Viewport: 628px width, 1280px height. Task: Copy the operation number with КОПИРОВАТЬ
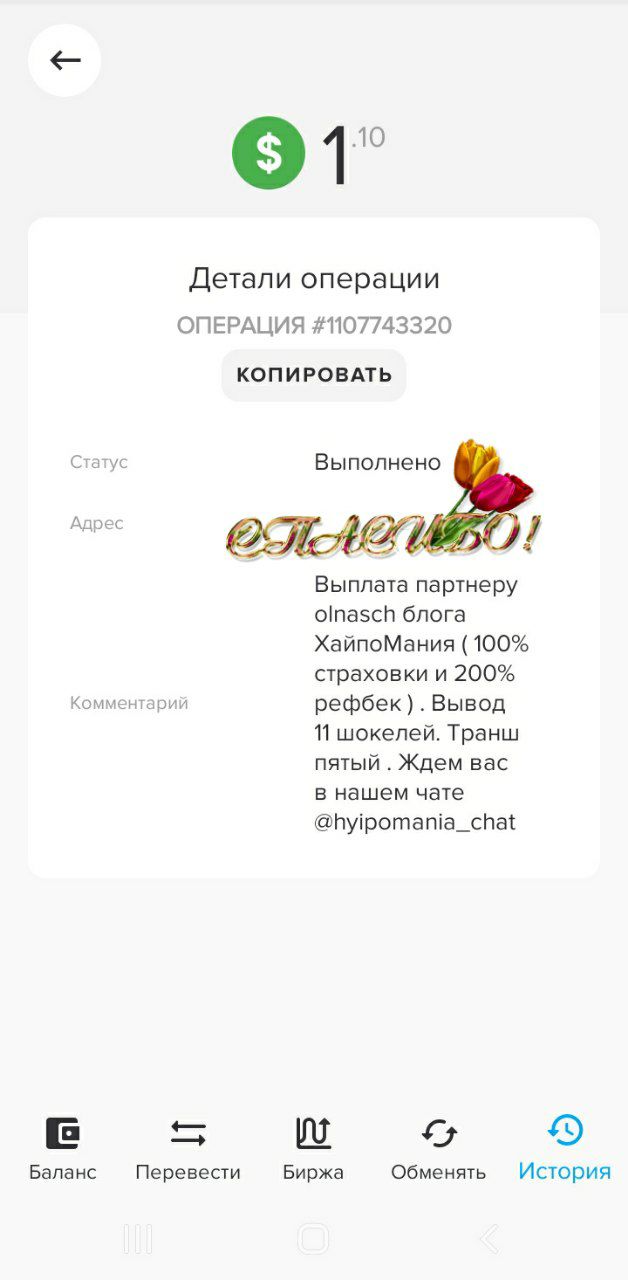(314, 376)
